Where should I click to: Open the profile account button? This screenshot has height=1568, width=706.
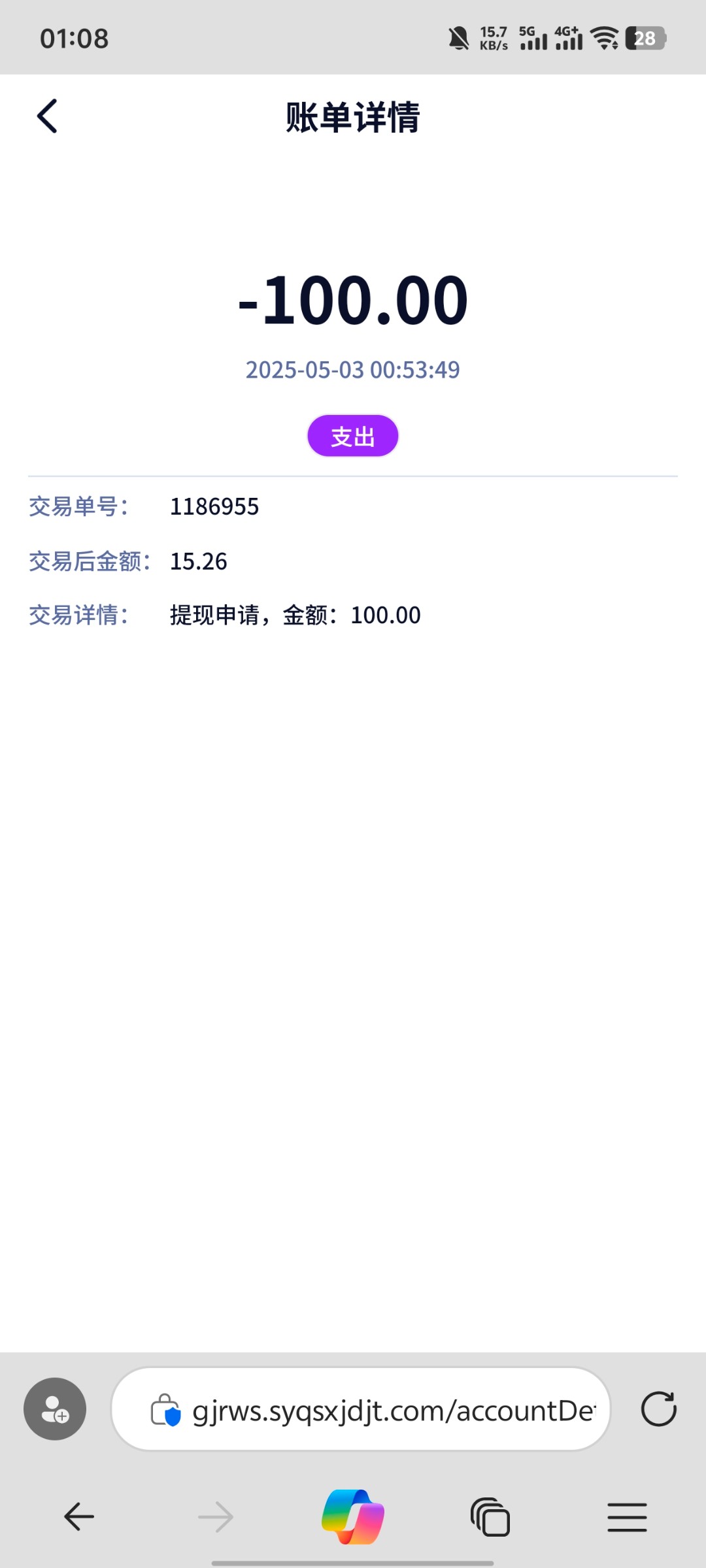55,1409
